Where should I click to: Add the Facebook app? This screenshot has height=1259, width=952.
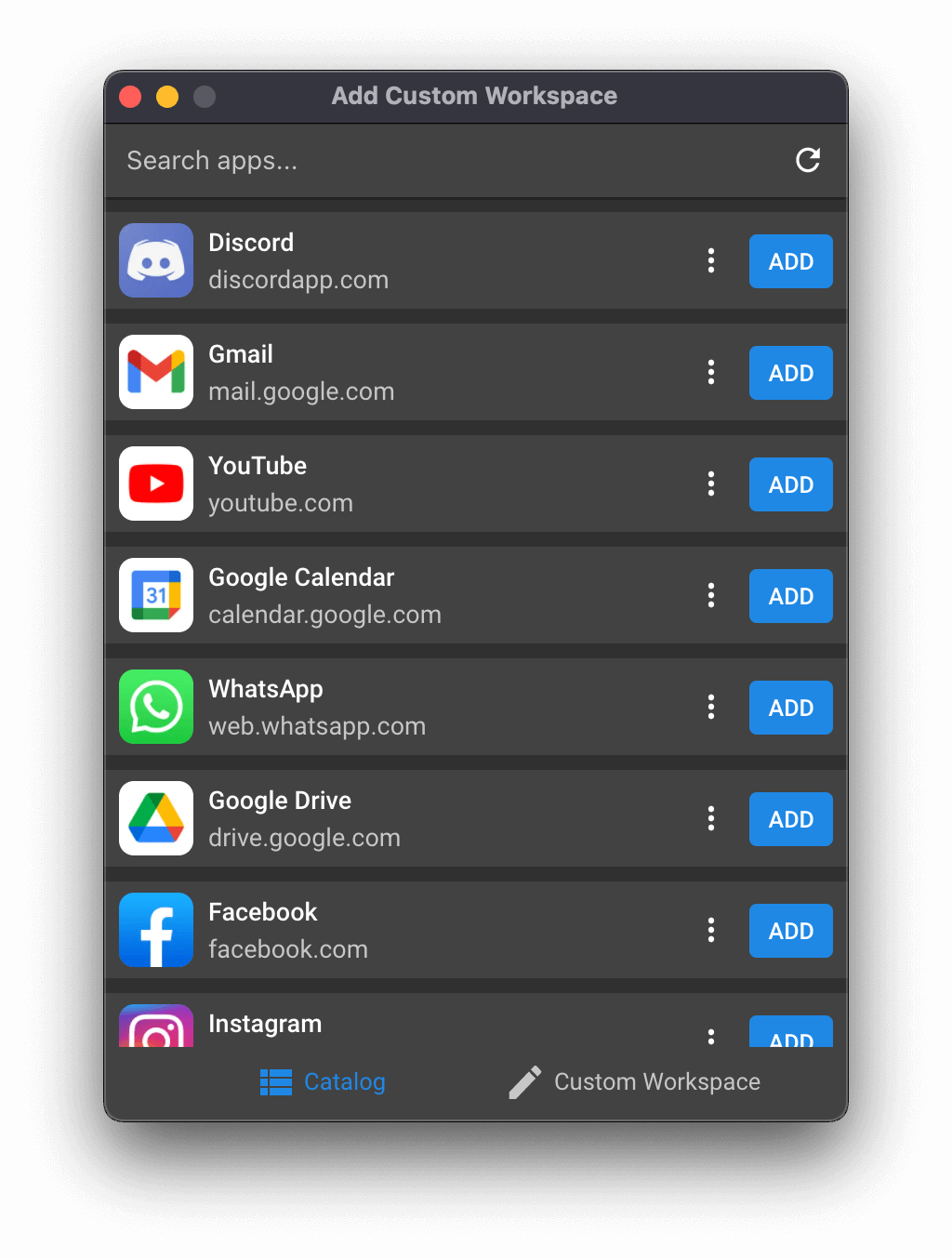[x=790, y=931]
